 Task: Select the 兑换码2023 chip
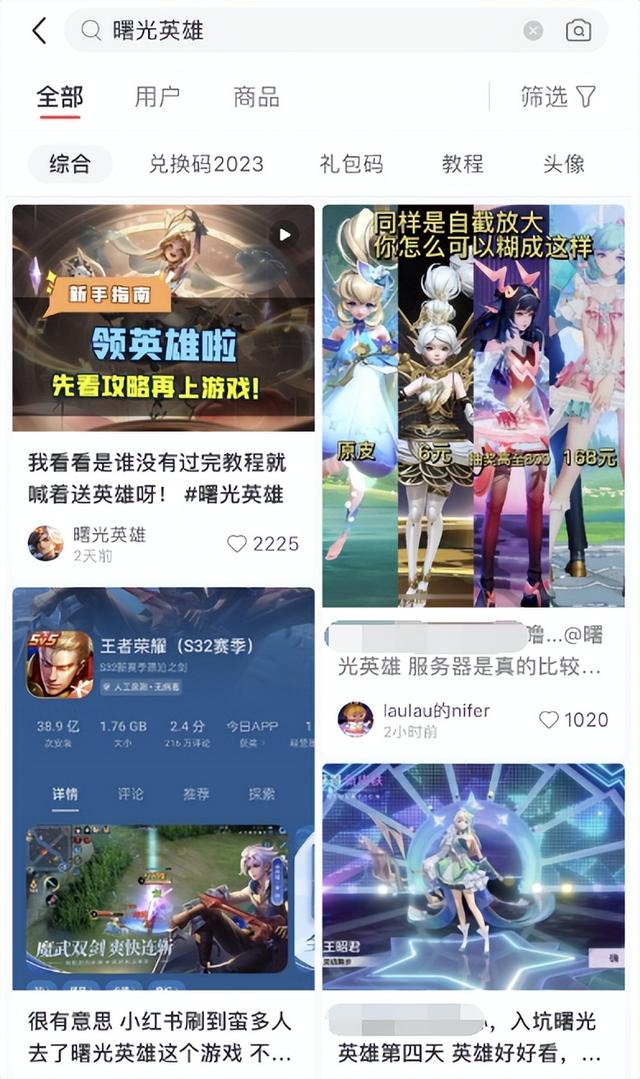(x=206, y=164)
